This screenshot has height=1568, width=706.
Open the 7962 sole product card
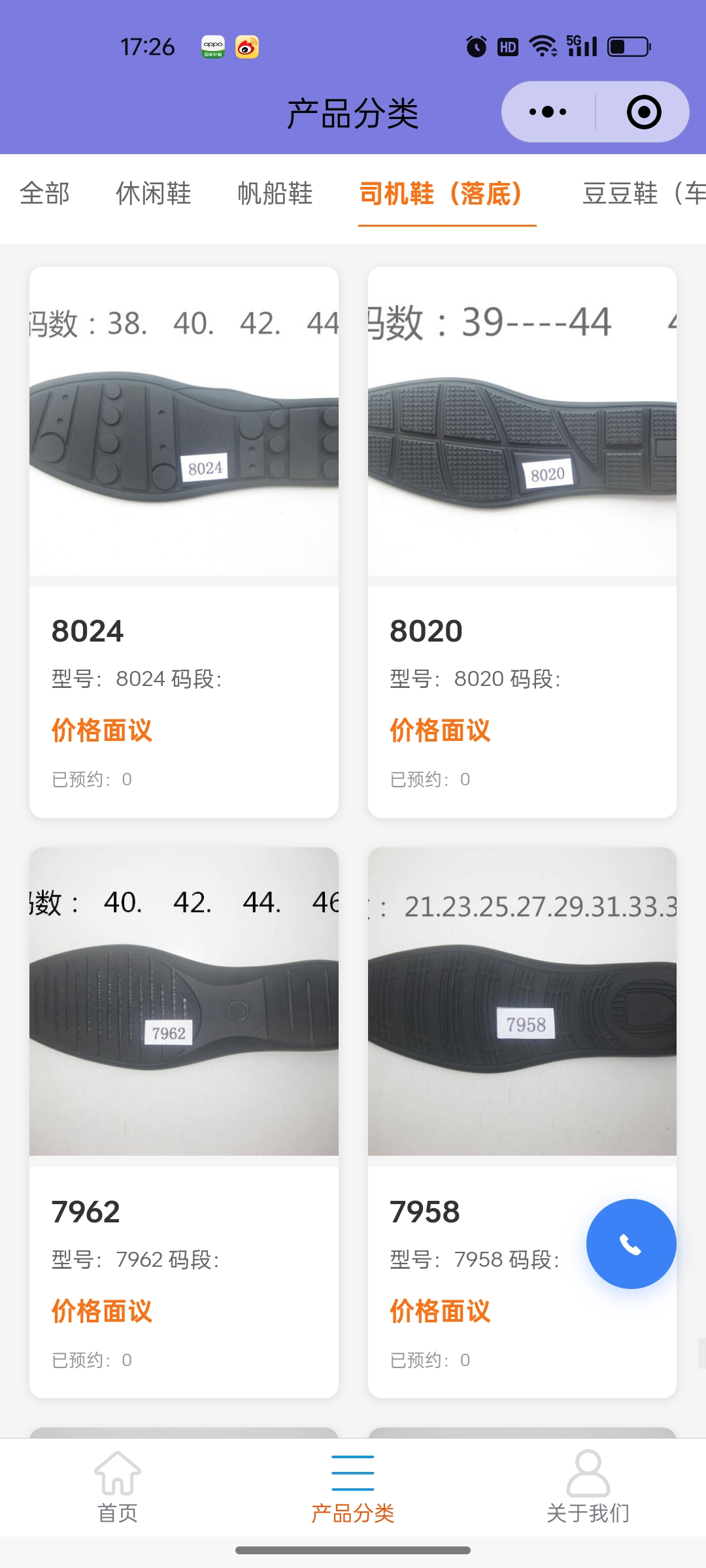[x=184, y=1121]
